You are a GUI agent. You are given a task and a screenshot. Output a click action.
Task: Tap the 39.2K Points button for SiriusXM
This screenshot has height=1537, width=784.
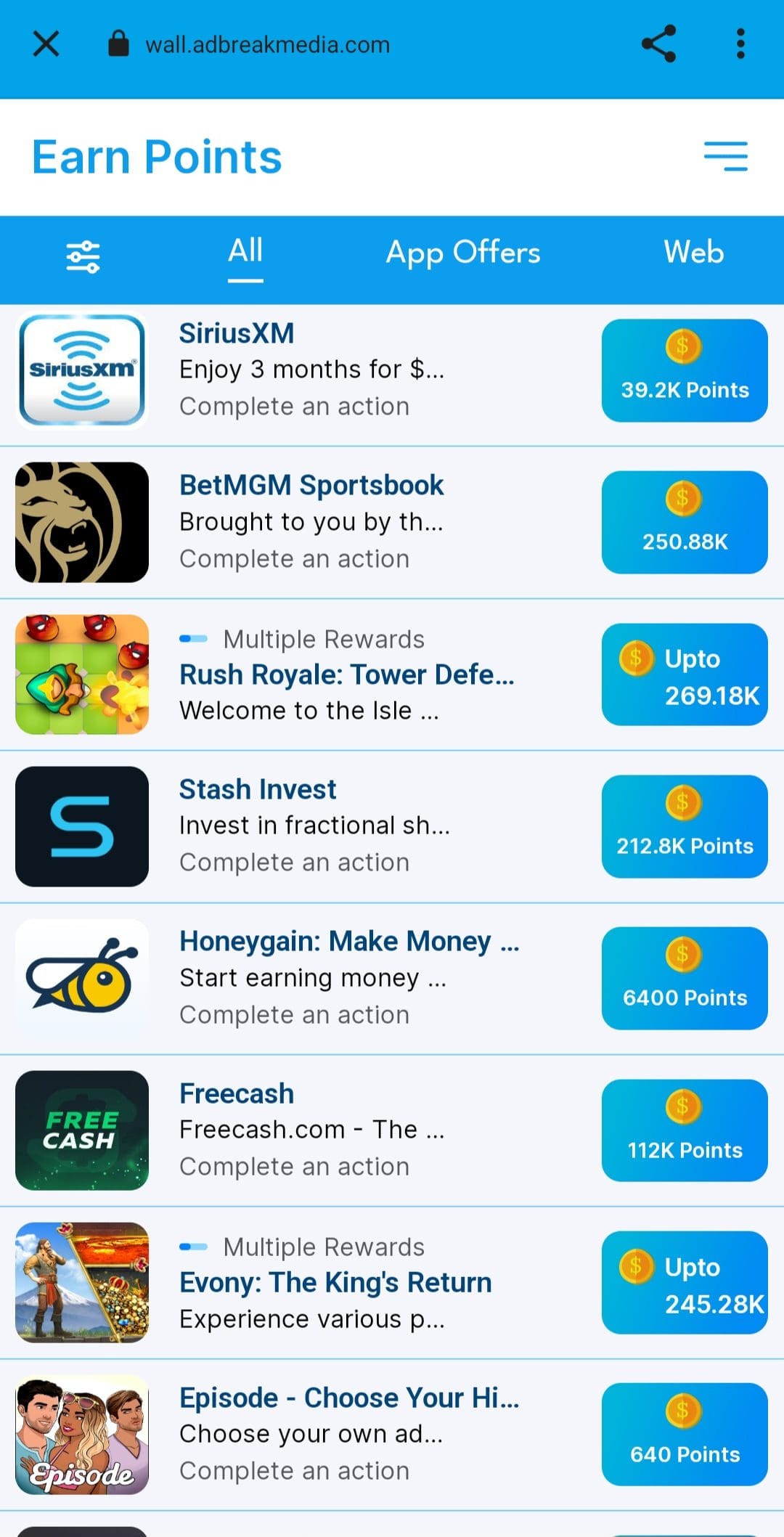click(685, 371)
